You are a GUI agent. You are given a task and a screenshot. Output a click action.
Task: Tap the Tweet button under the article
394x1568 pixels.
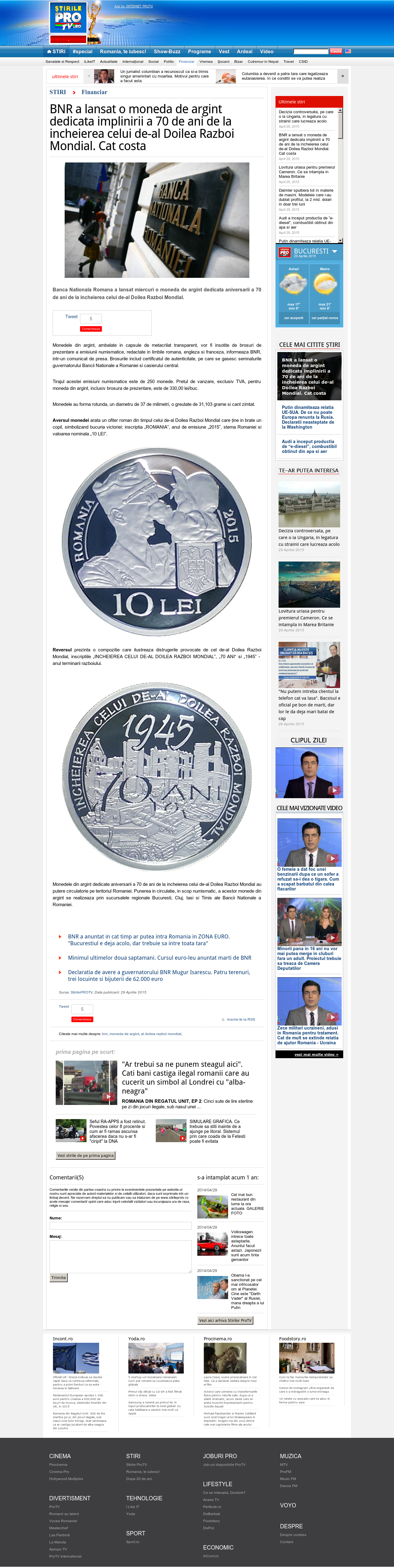(64, 1006)
